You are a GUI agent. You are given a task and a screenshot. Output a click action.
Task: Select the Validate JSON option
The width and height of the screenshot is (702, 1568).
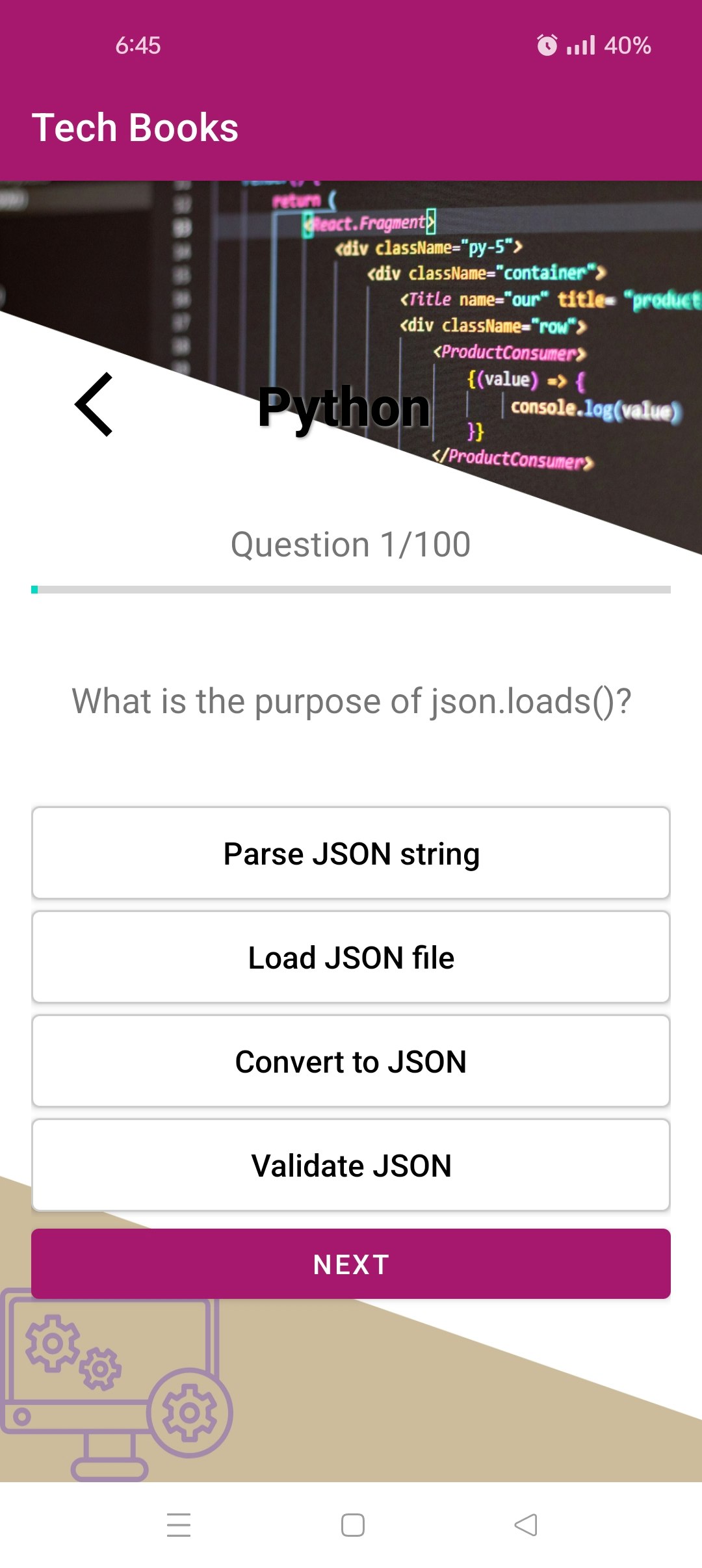point(351,1165)
